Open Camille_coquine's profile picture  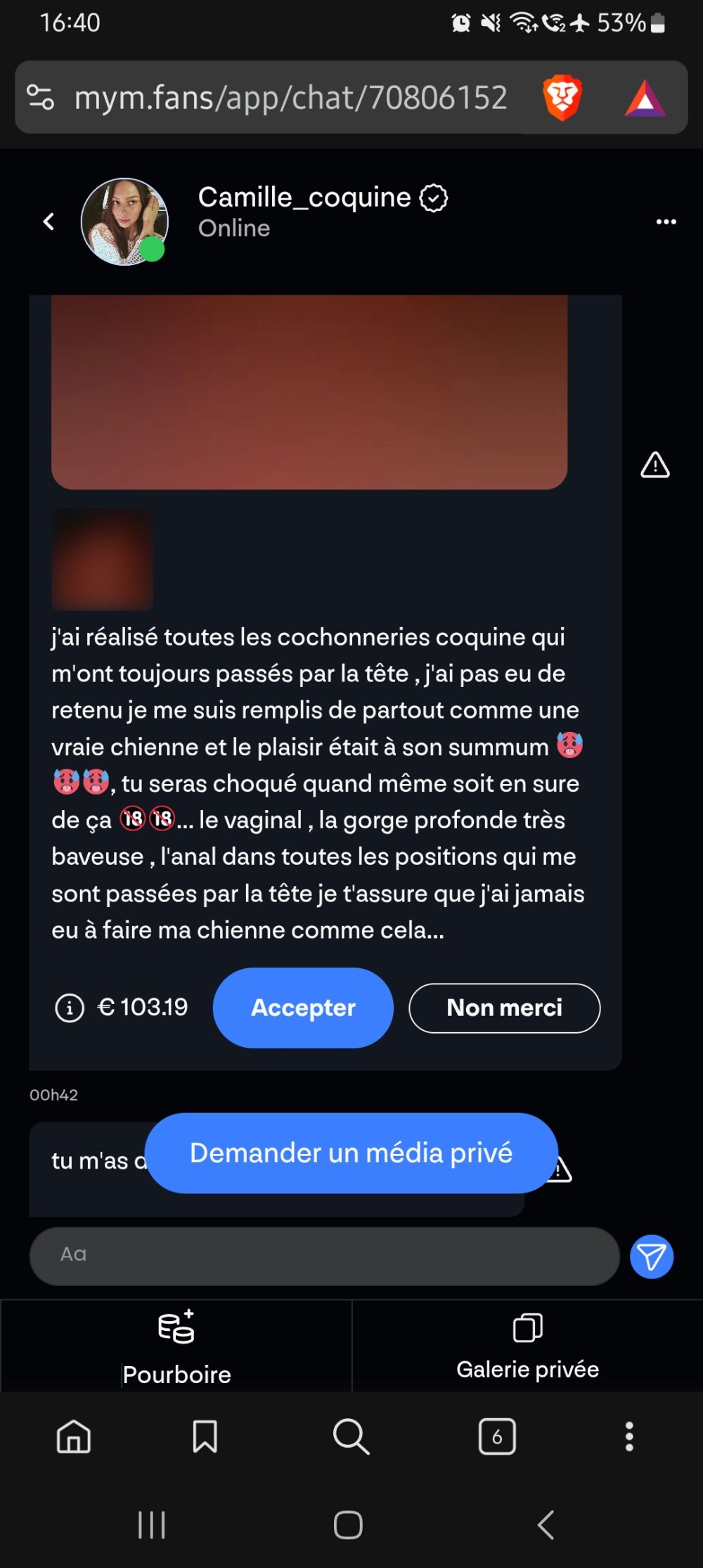[124, 221]
